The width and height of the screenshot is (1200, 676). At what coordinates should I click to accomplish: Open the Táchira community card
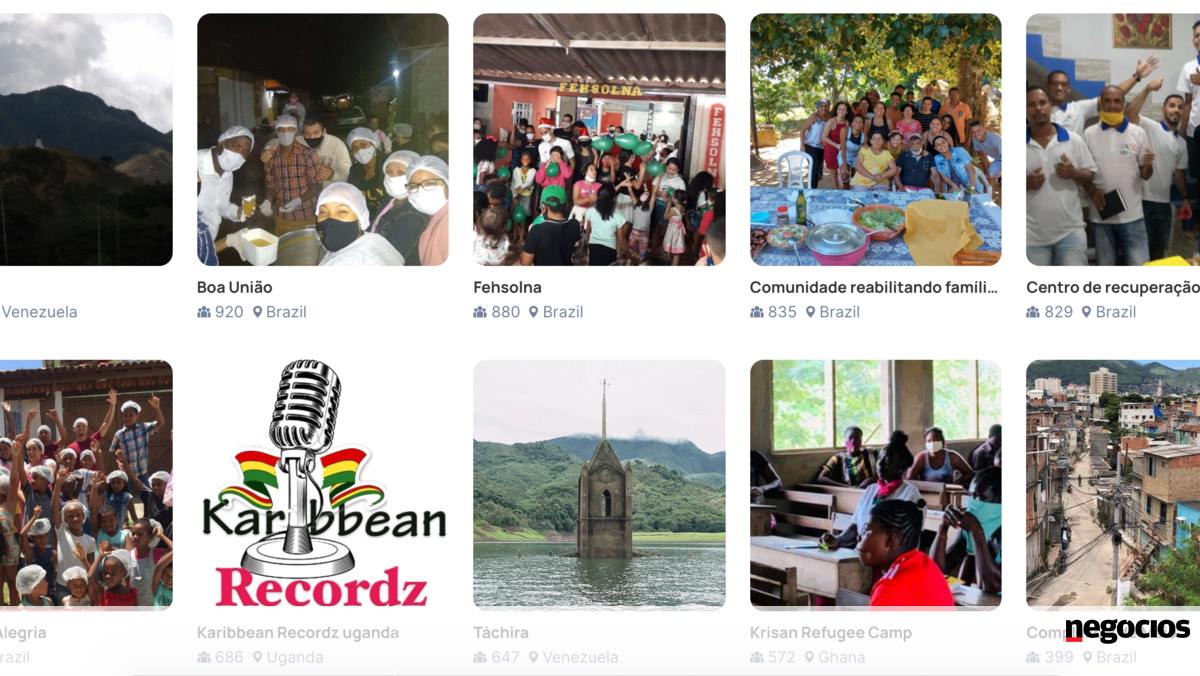pyautogui.click(x=599, y=485)
